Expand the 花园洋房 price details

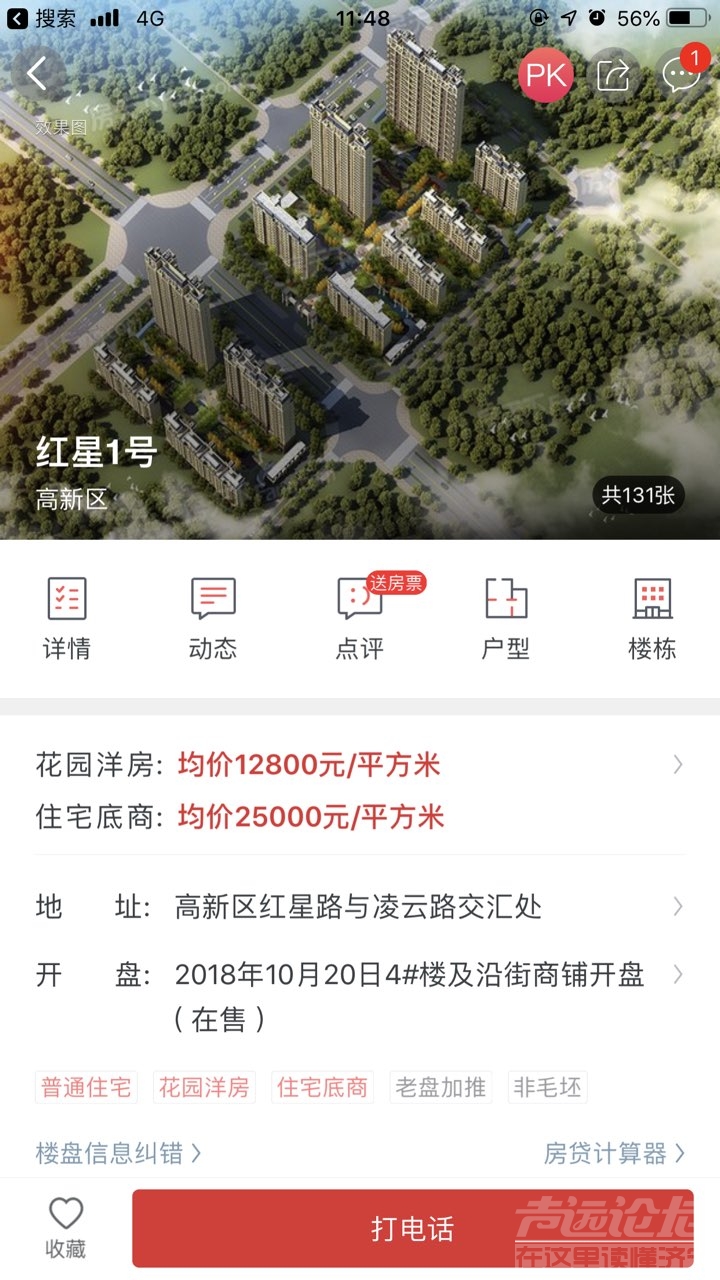pos(360,765)
